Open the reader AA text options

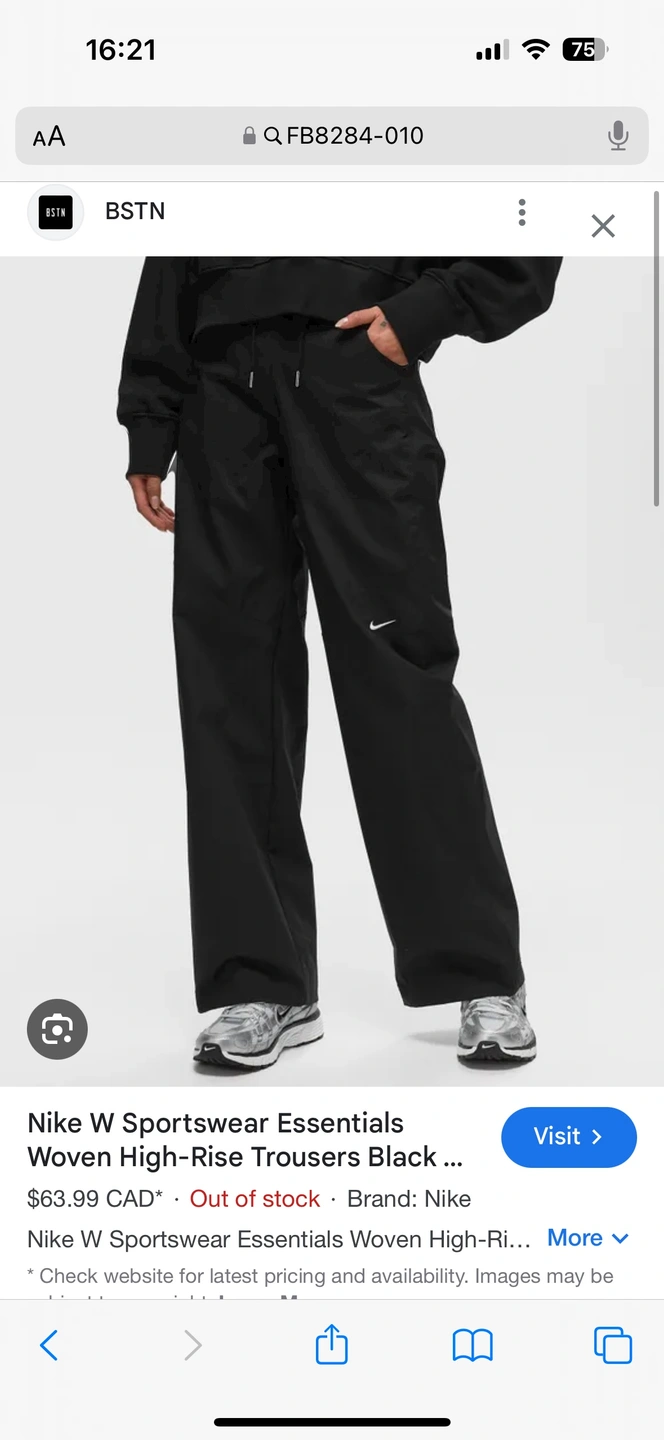49,136
